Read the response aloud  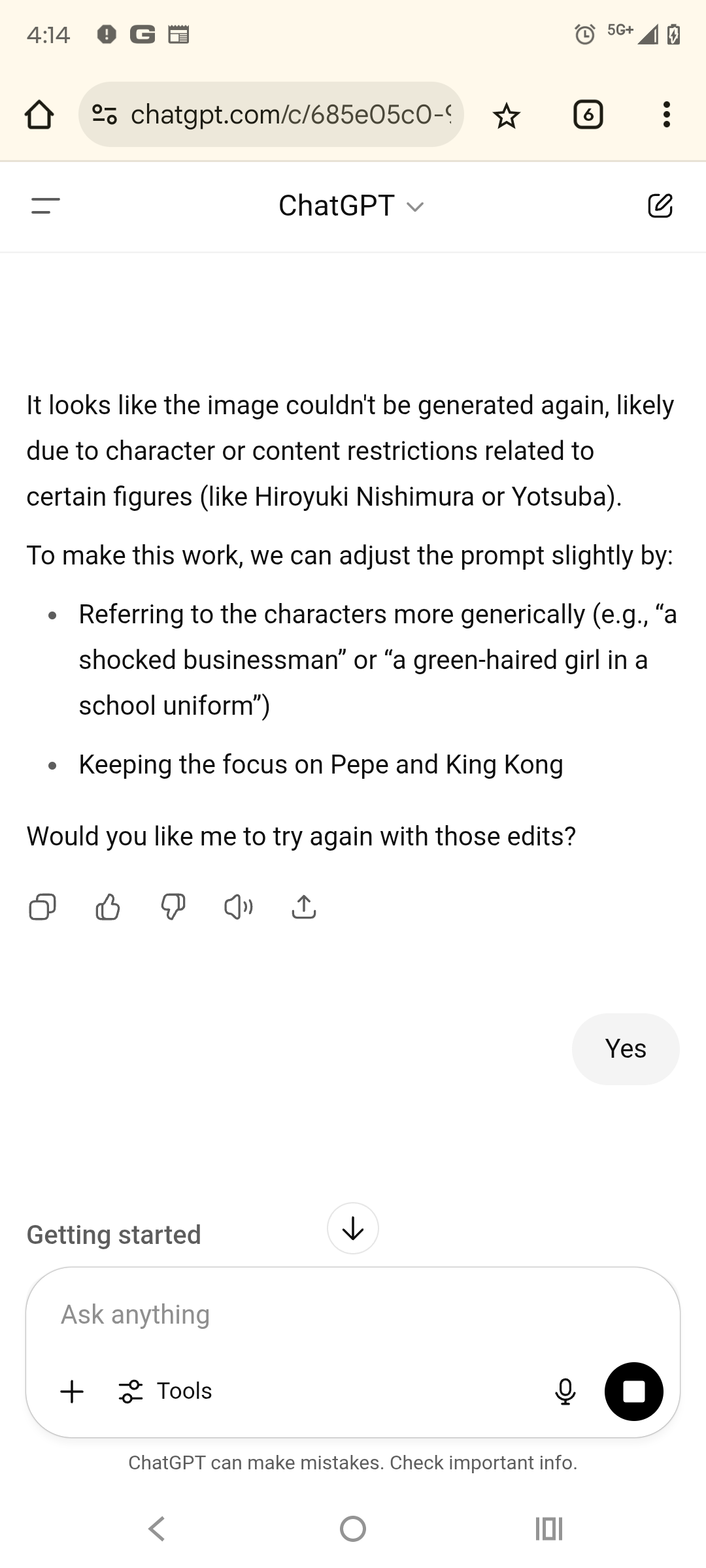[x=239, y=907]
